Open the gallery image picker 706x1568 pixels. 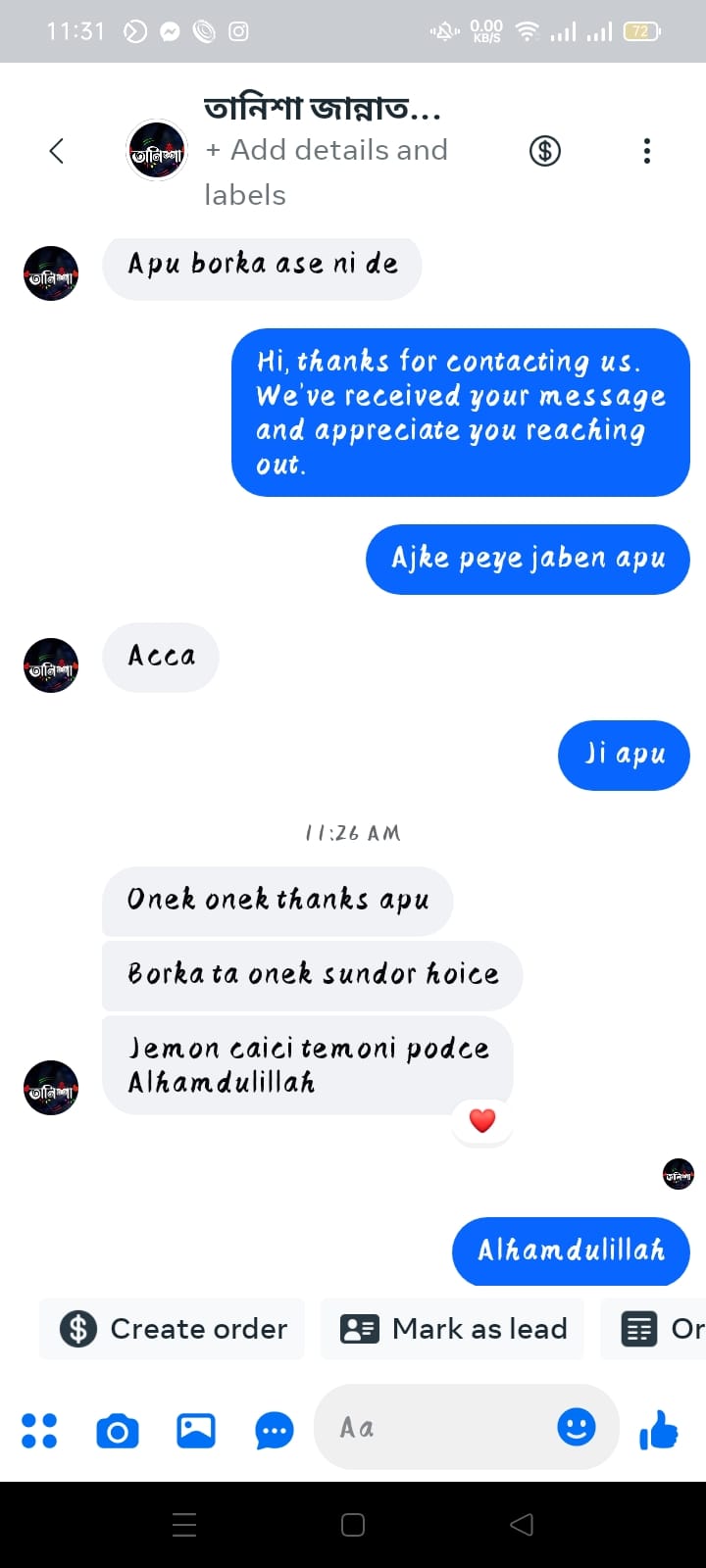(196, 1431)
